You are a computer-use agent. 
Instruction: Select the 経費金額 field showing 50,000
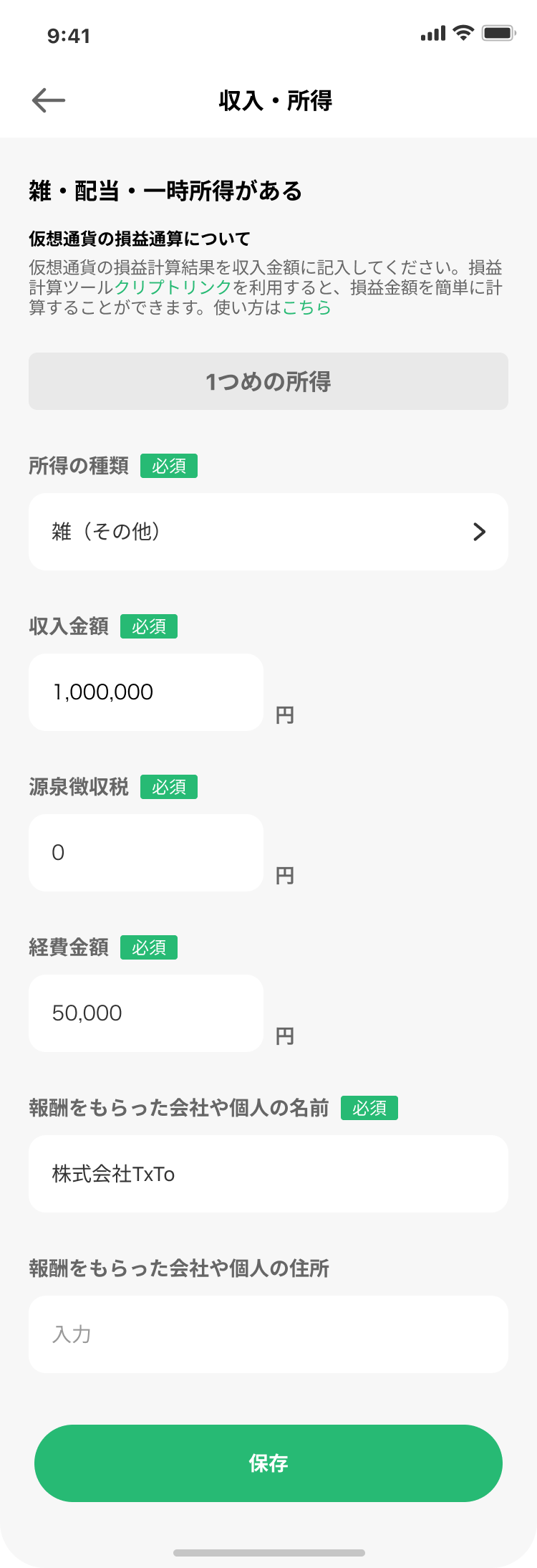pos(145,1013)
